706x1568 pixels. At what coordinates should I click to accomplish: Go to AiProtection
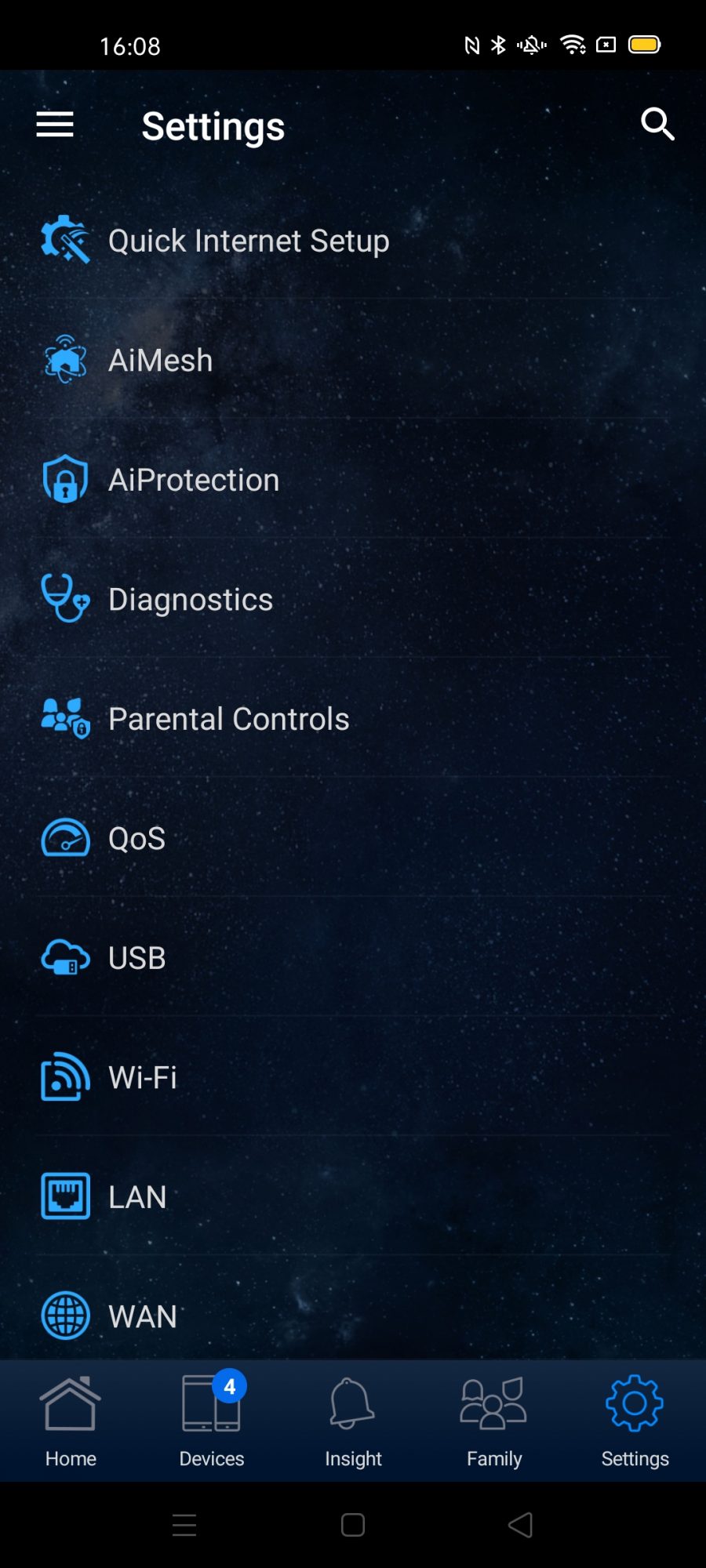coord(193,480)
